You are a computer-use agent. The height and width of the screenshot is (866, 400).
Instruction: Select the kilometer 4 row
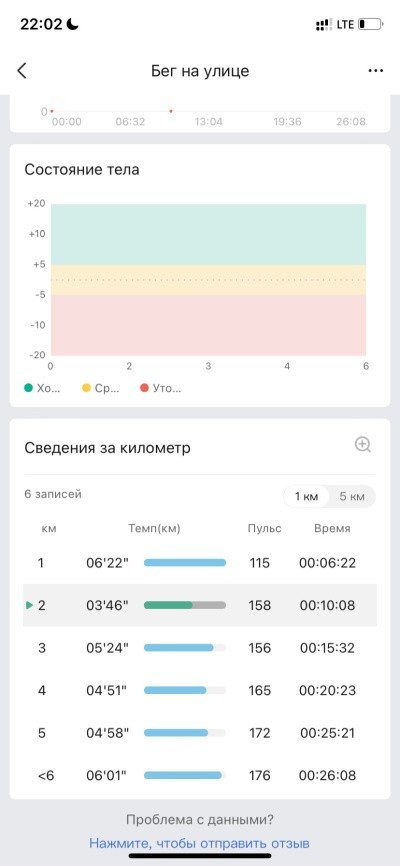[x=199, y=690]
